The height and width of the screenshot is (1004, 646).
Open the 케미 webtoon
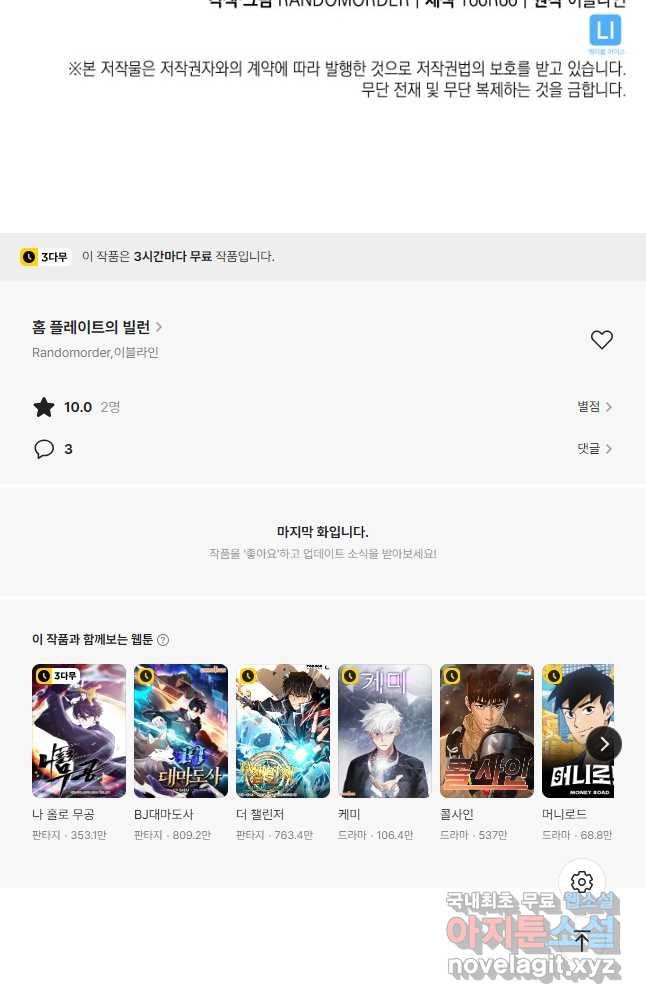pos(385,731)
